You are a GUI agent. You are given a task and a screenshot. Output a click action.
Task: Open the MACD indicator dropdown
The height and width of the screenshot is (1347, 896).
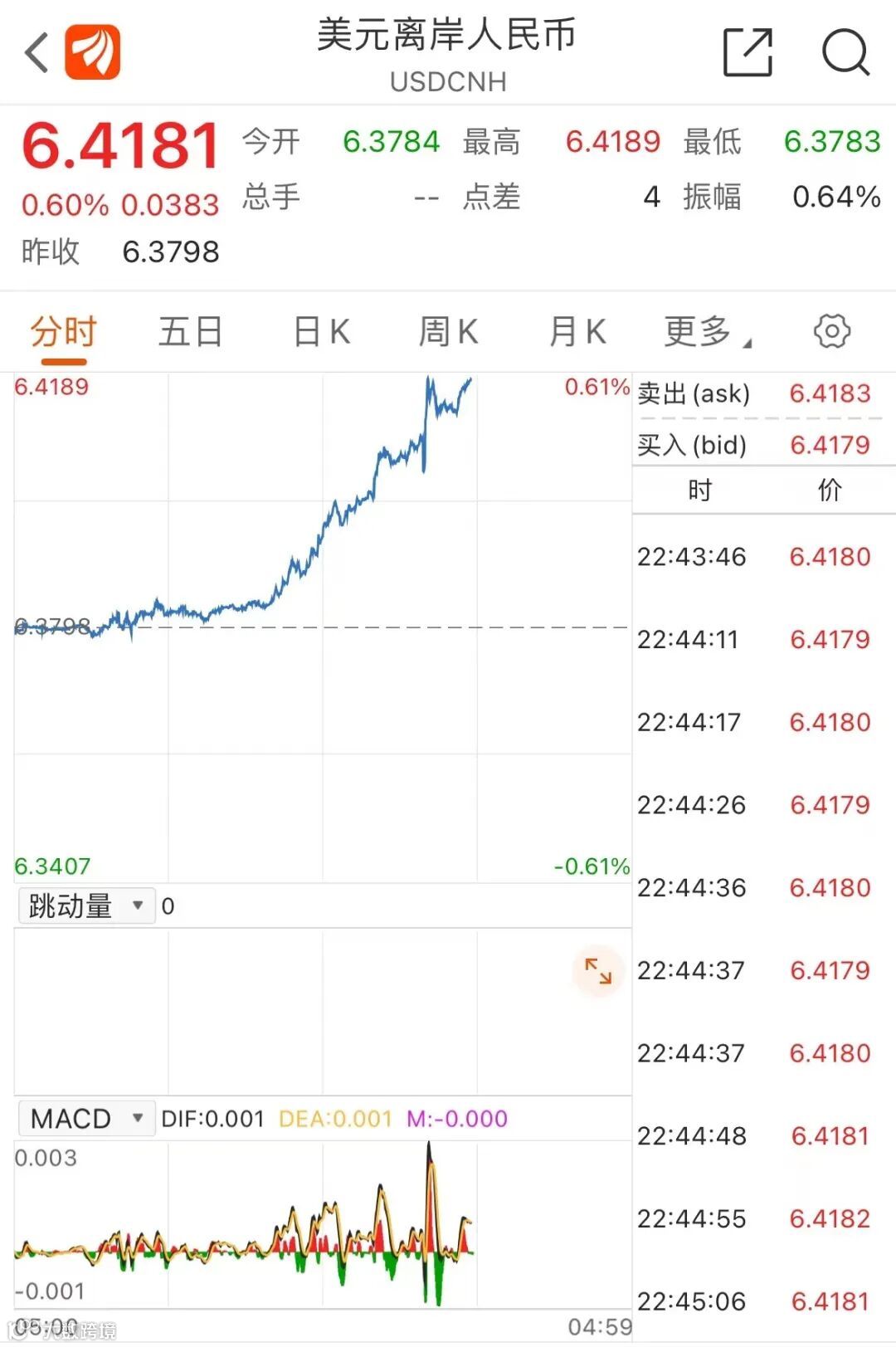[x=86, y=1118]
